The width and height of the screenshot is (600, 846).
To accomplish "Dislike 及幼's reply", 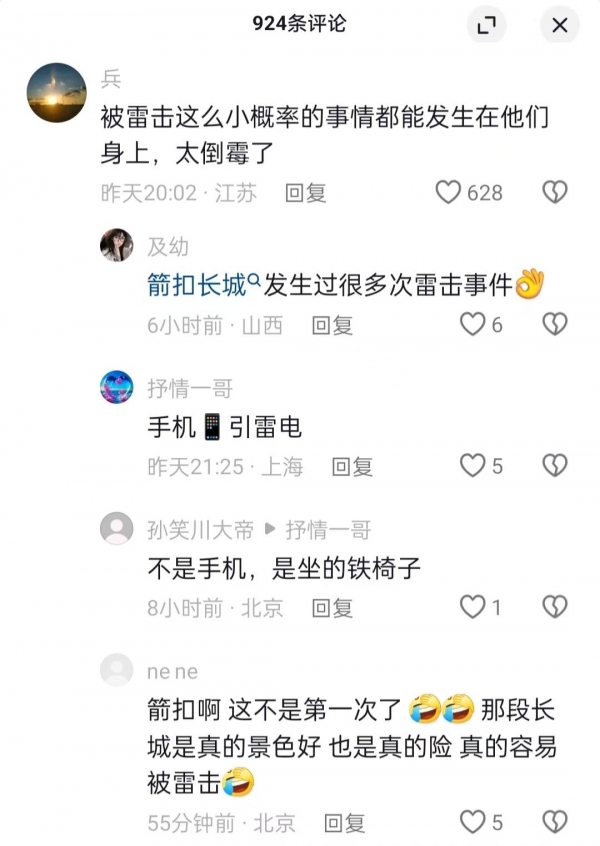I will coord(554,324).
